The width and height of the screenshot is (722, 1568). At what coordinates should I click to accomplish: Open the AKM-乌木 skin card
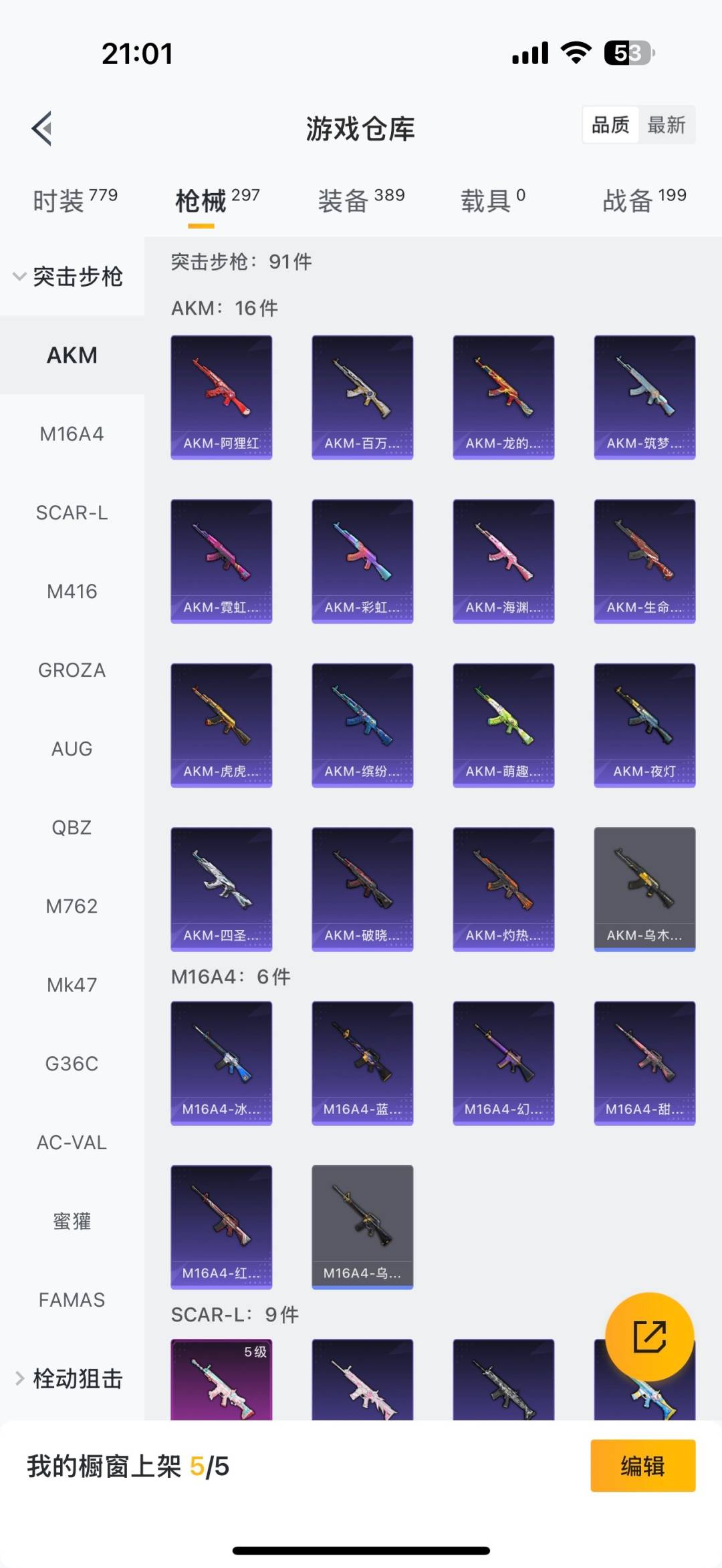[644, 889]
